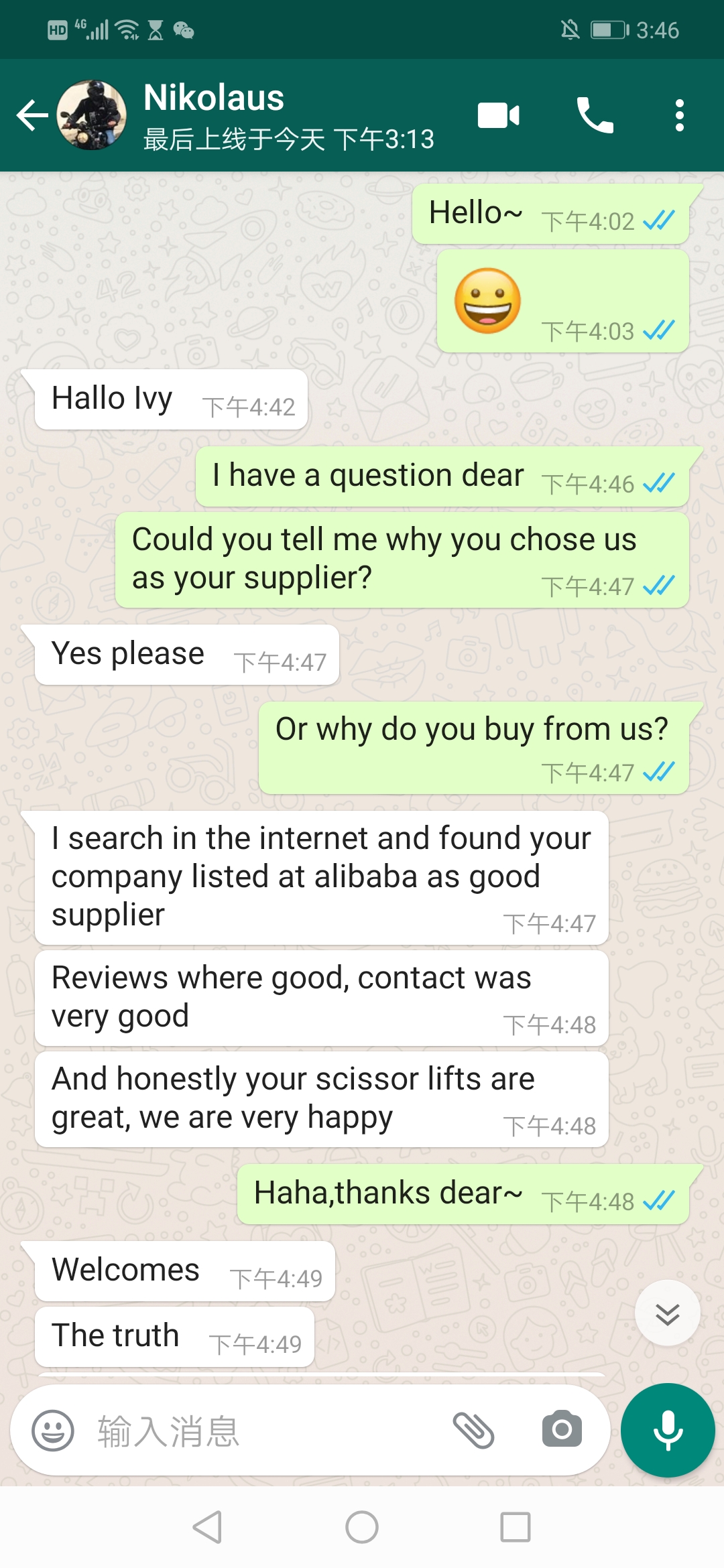This screenshot has width=724, height=1568.
Task: Tap the microphone voice message button
Action: tap(668, 1430)
